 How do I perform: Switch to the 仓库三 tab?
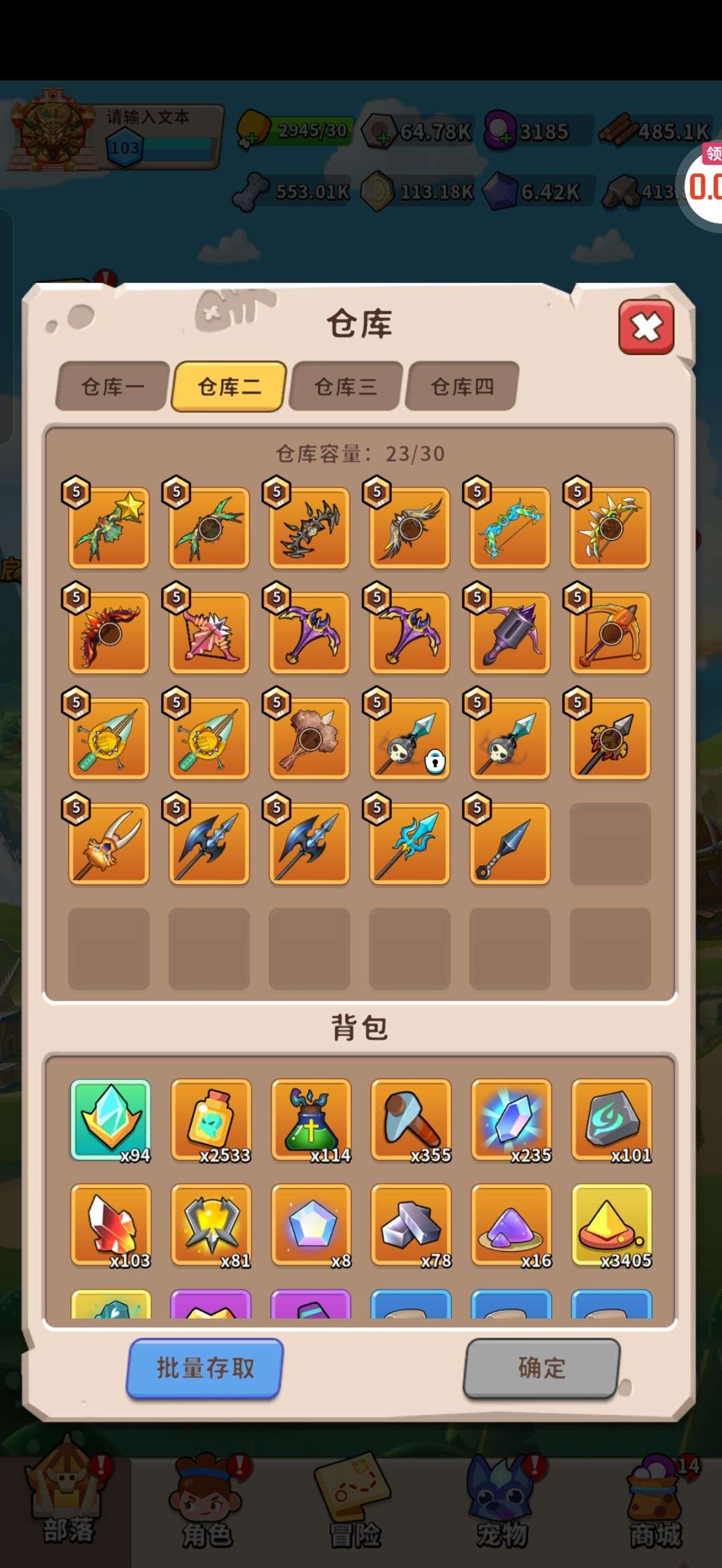click(346, 387)
